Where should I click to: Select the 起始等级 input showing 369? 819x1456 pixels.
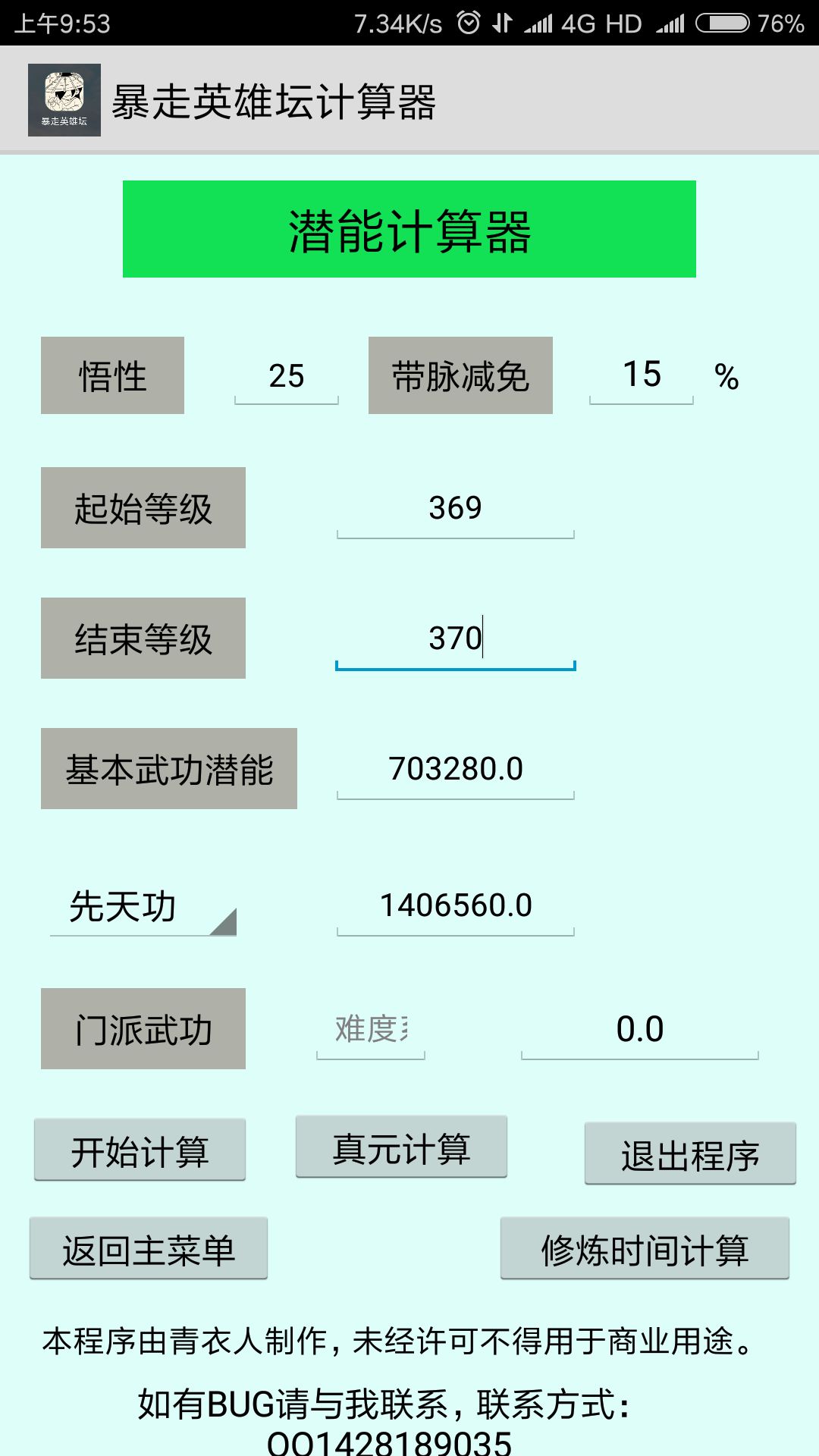(x=455, y=508)
